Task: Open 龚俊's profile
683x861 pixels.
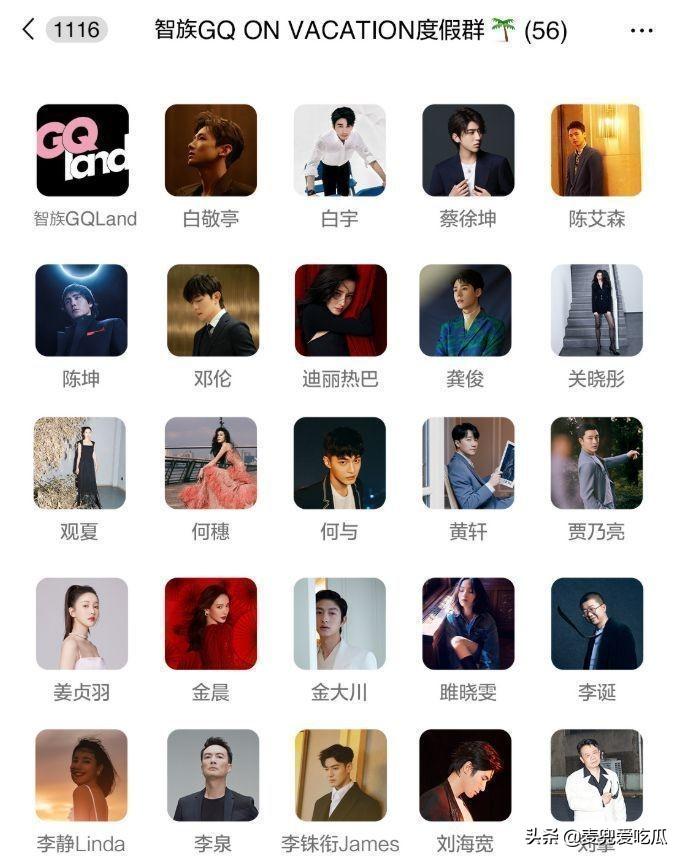Action: point(468,310)
